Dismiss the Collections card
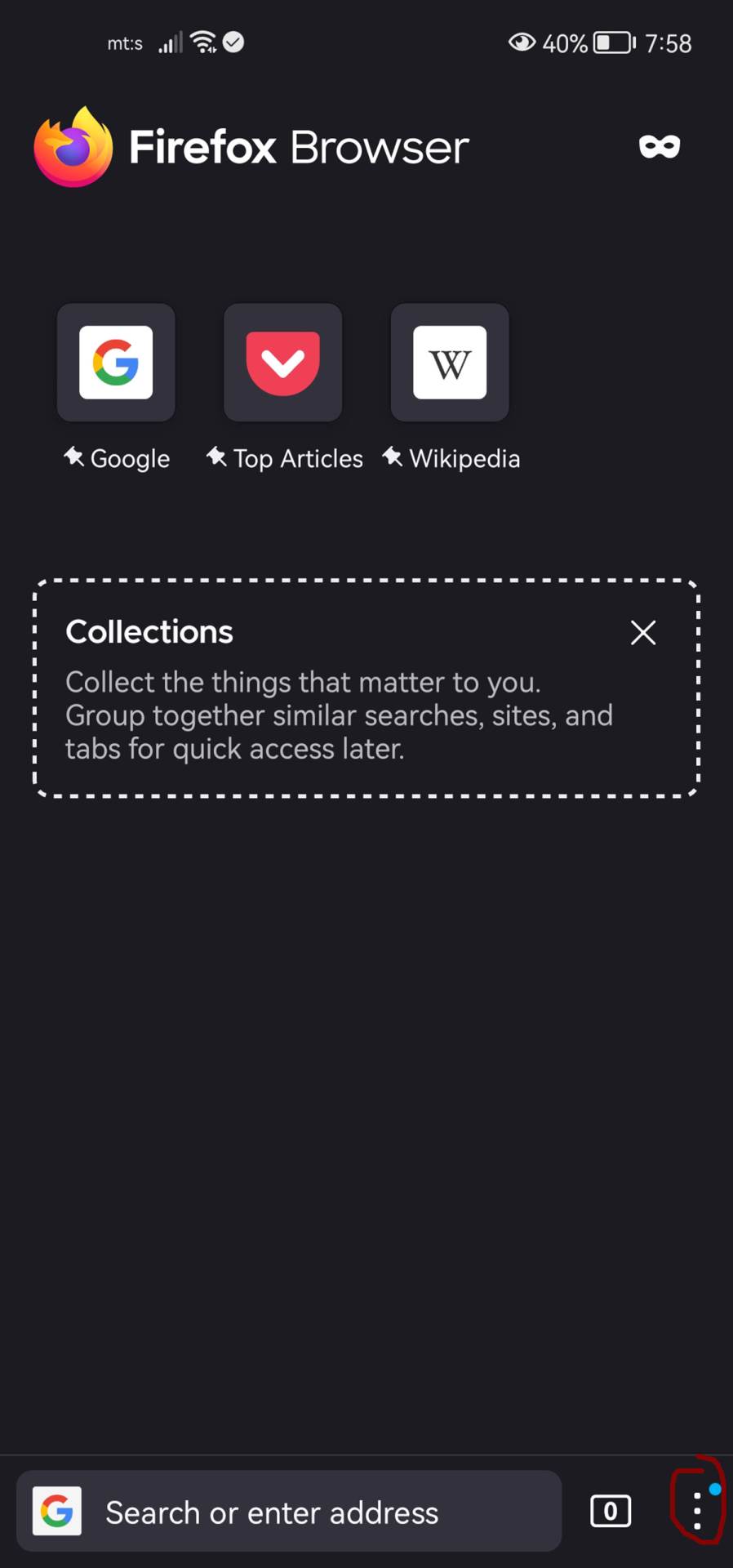The height and width of the screenshot is (1568, 733). tap(643, 632)
